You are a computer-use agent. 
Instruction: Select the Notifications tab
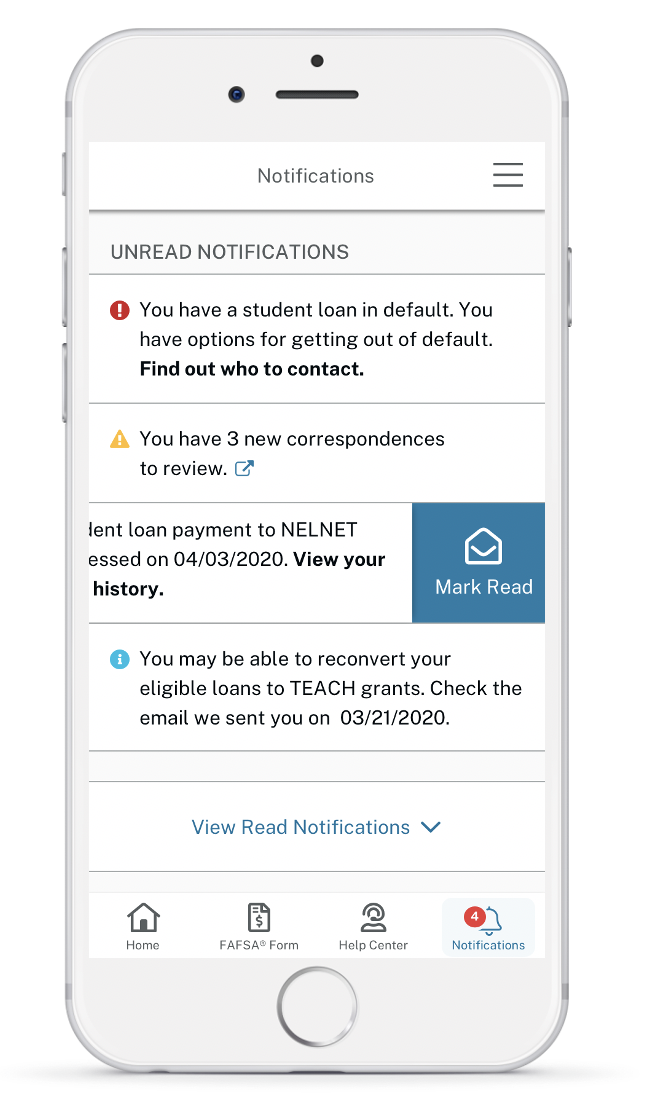488,927
